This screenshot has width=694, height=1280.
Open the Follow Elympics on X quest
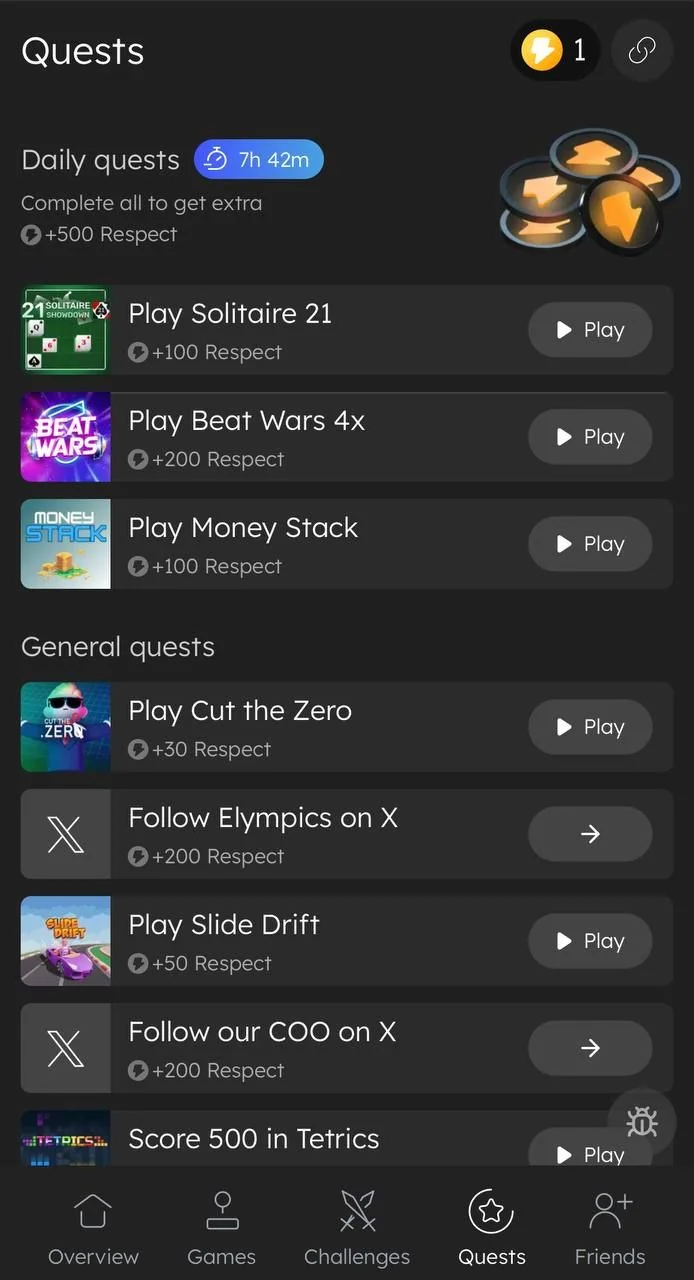[590, 834]
